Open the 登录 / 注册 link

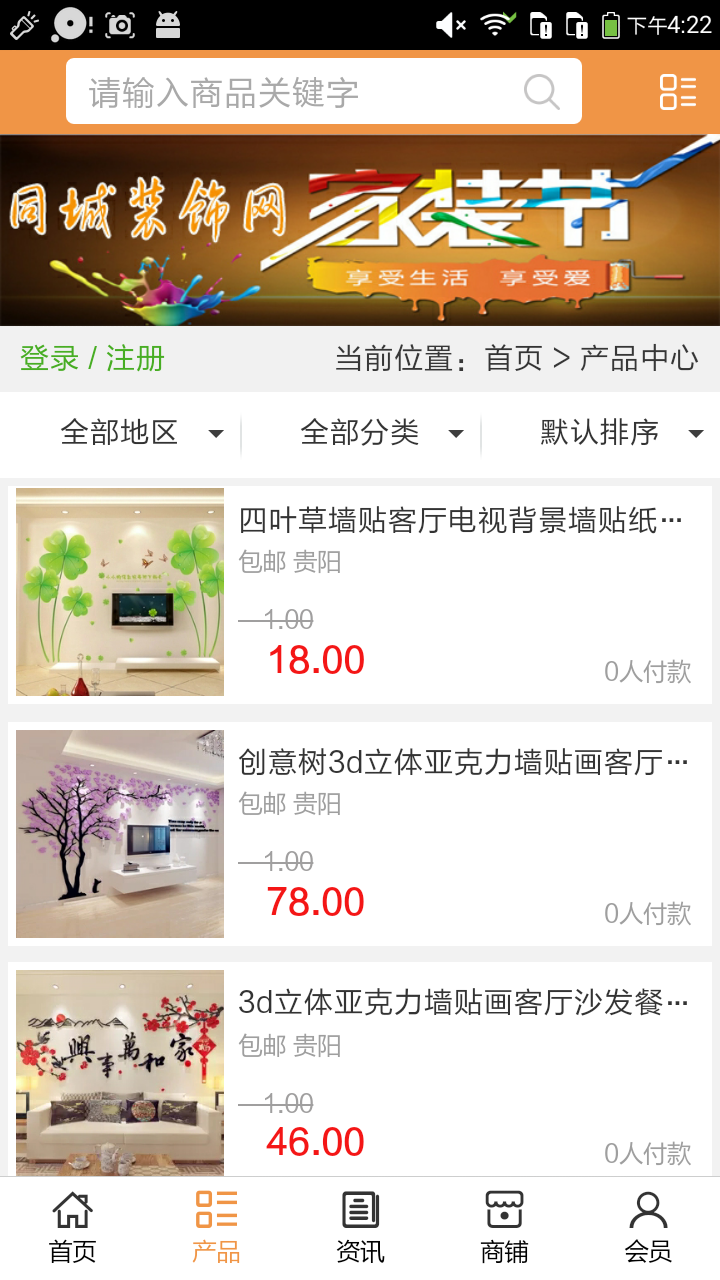point(92,358)
